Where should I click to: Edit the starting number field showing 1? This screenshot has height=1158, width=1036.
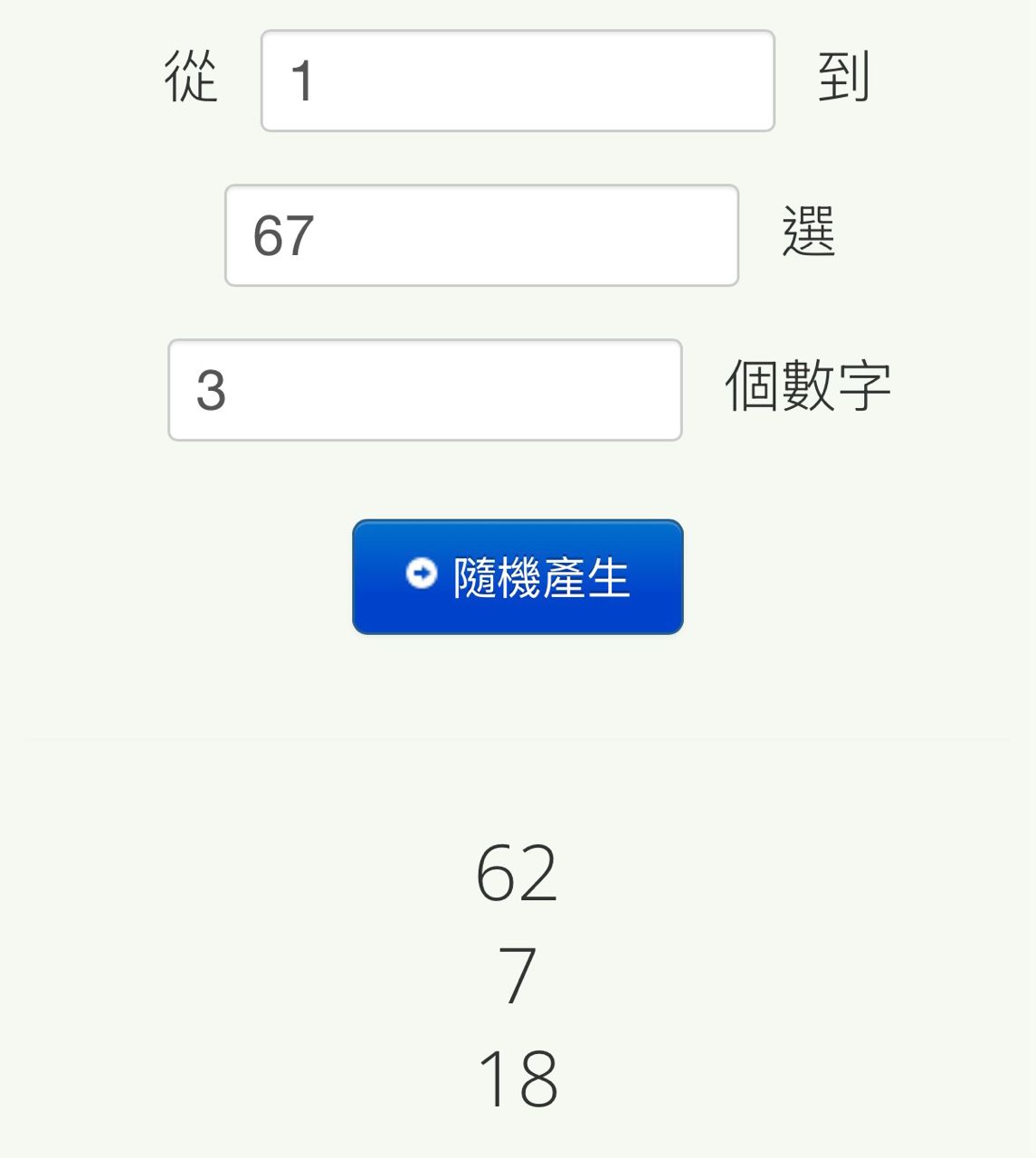pyautogui.click(x=518, y=81)
